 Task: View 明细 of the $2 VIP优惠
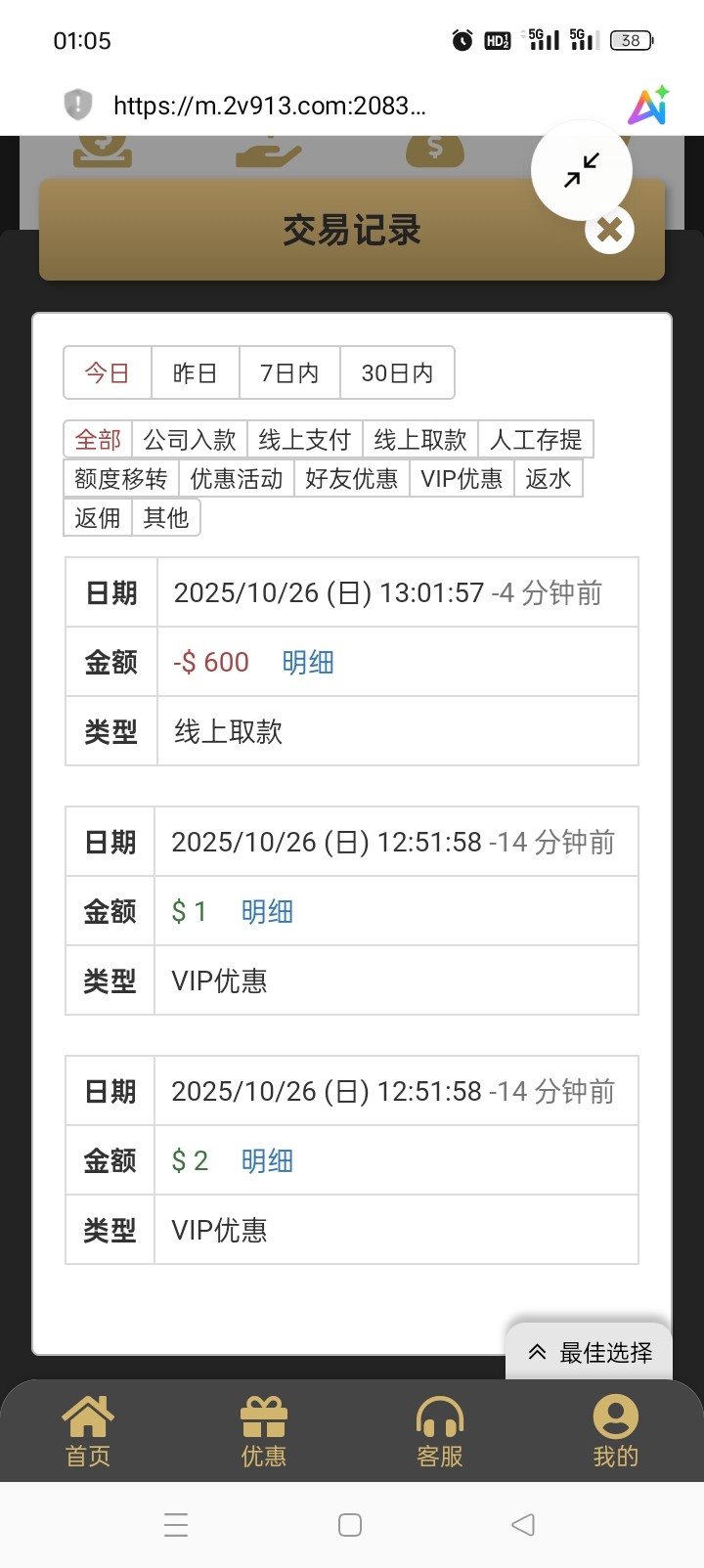point(267,1160)
